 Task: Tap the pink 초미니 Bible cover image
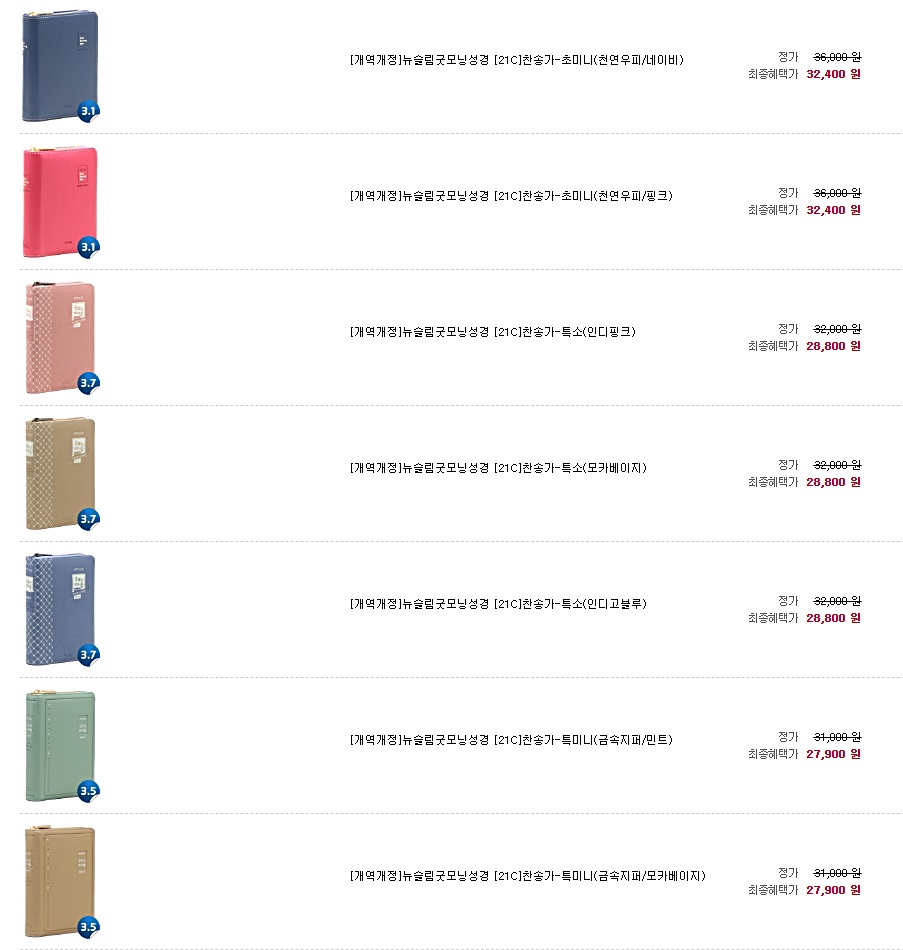[x=60, y=202]
